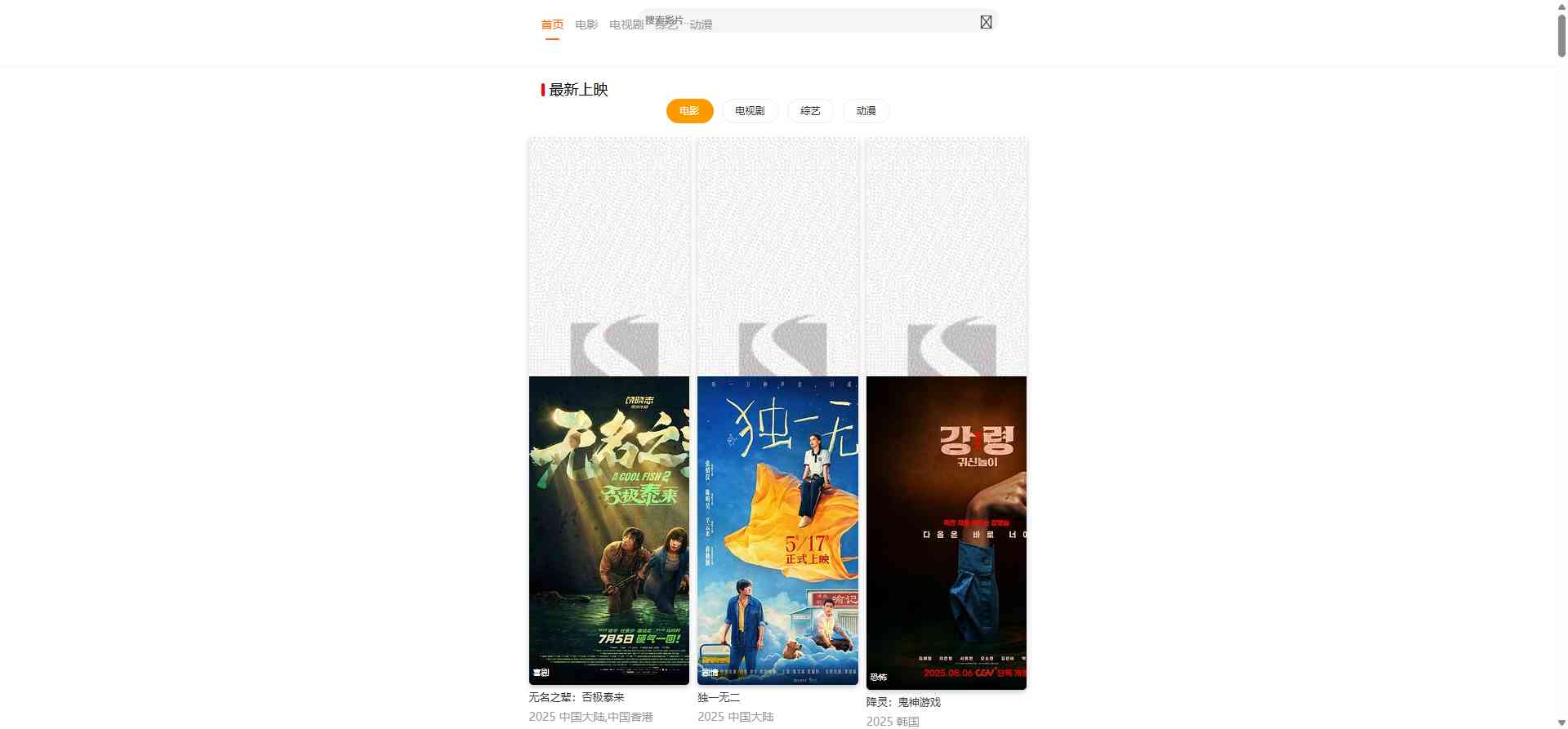Show 综艺 titles via the 最新上映 chip
Screen dimensions: 1568x729
810,111
